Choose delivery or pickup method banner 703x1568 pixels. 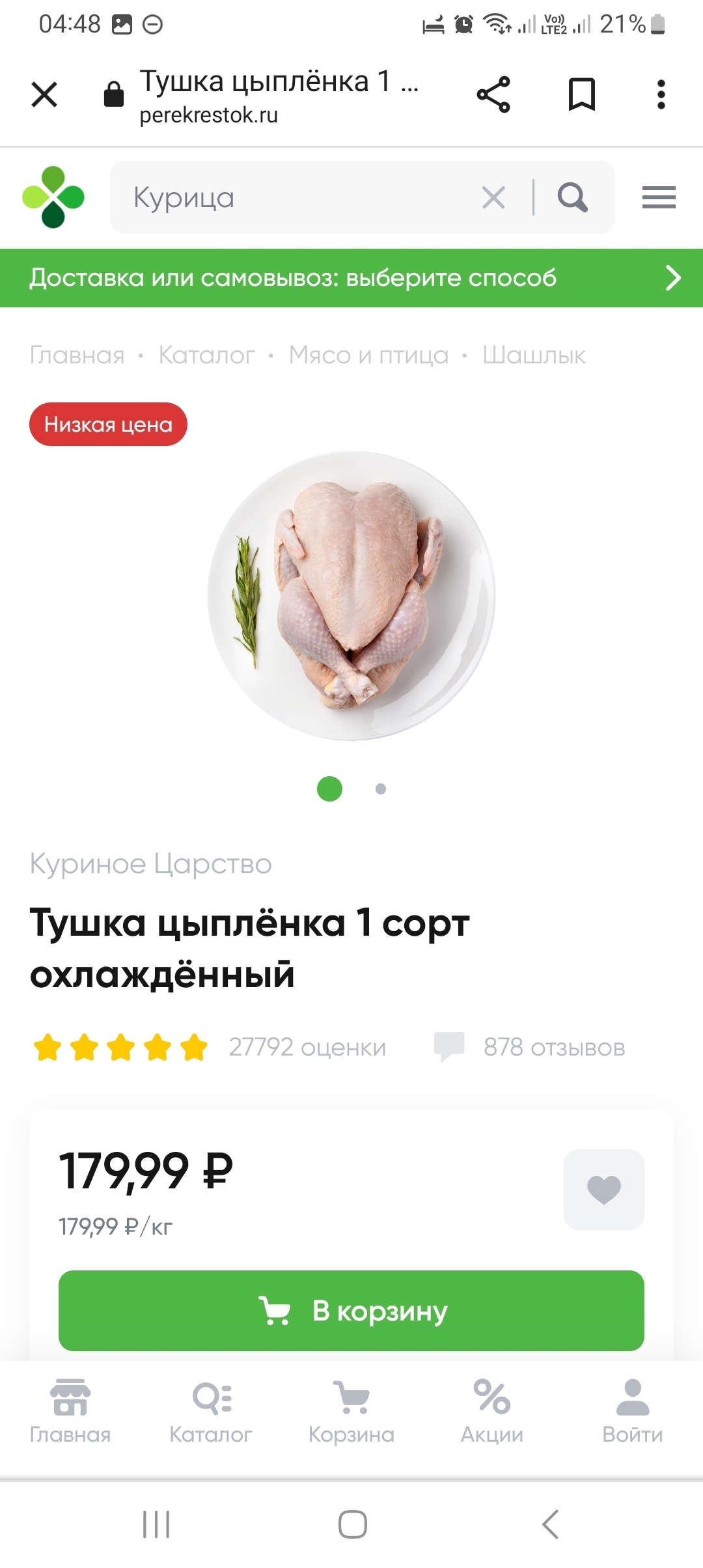coord(351,278)
